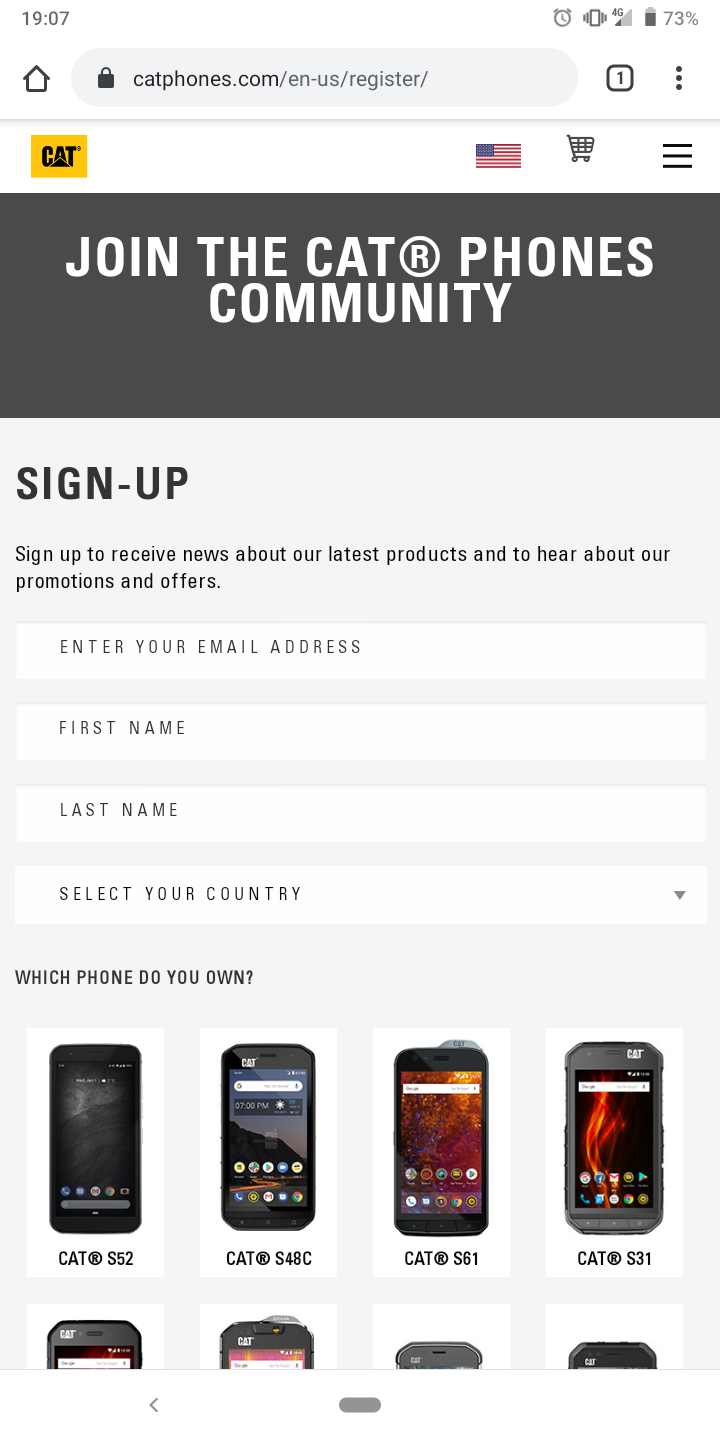The width and height of the screenshot is (720, 1440).
Task: Select the CAT S52 phone
Action: 96,1152
